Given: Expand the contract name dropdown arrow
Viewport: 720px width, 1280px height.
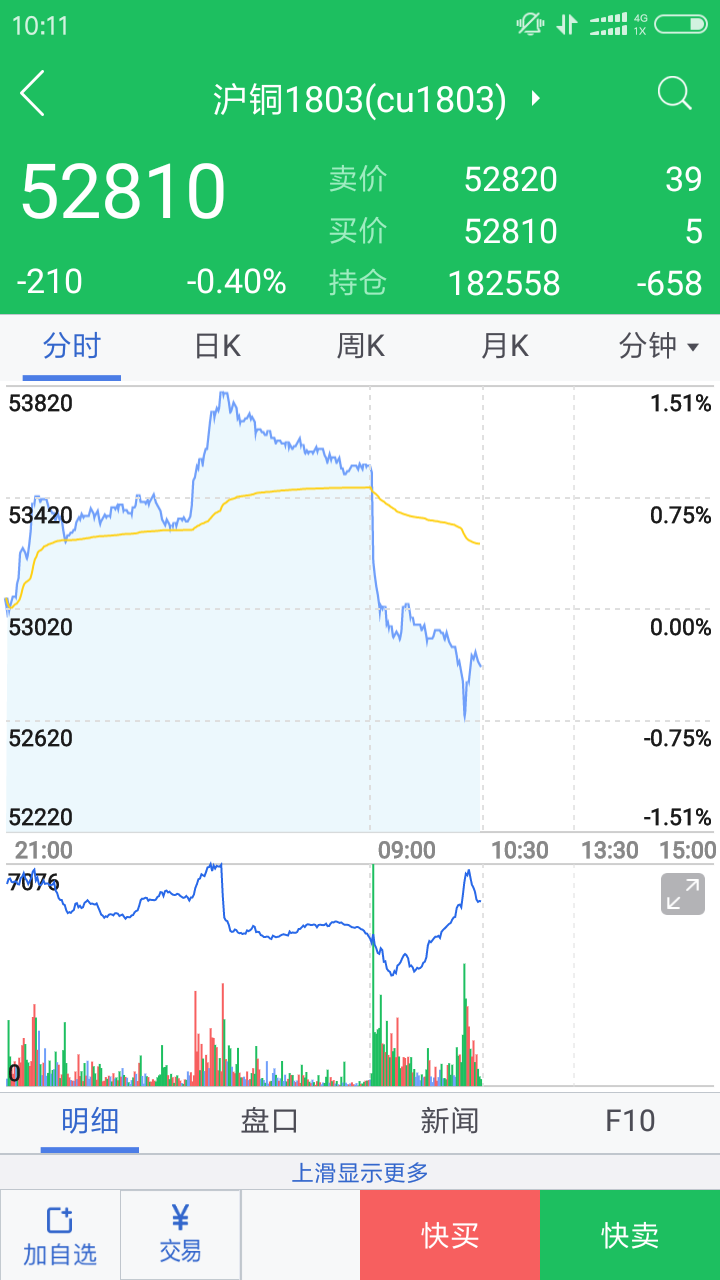Looking at the screenshot, I should [536, 99].
